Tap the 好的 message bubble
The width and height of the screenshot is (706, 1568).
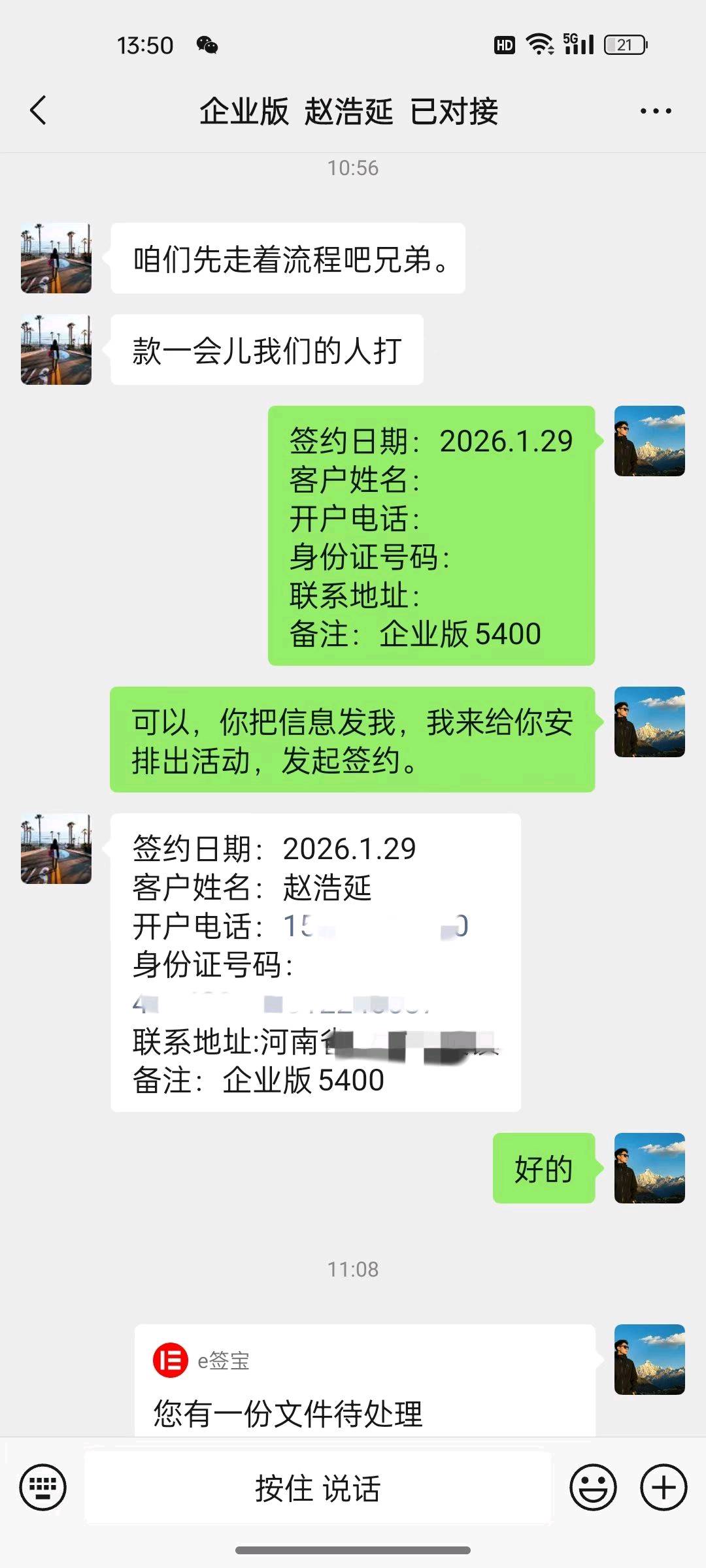(543, 1170)
